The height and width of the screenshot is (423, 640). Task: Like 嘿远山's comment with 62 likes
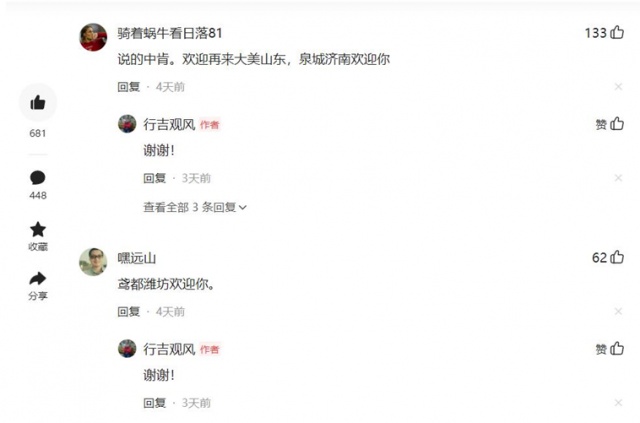tap(617, 257)
